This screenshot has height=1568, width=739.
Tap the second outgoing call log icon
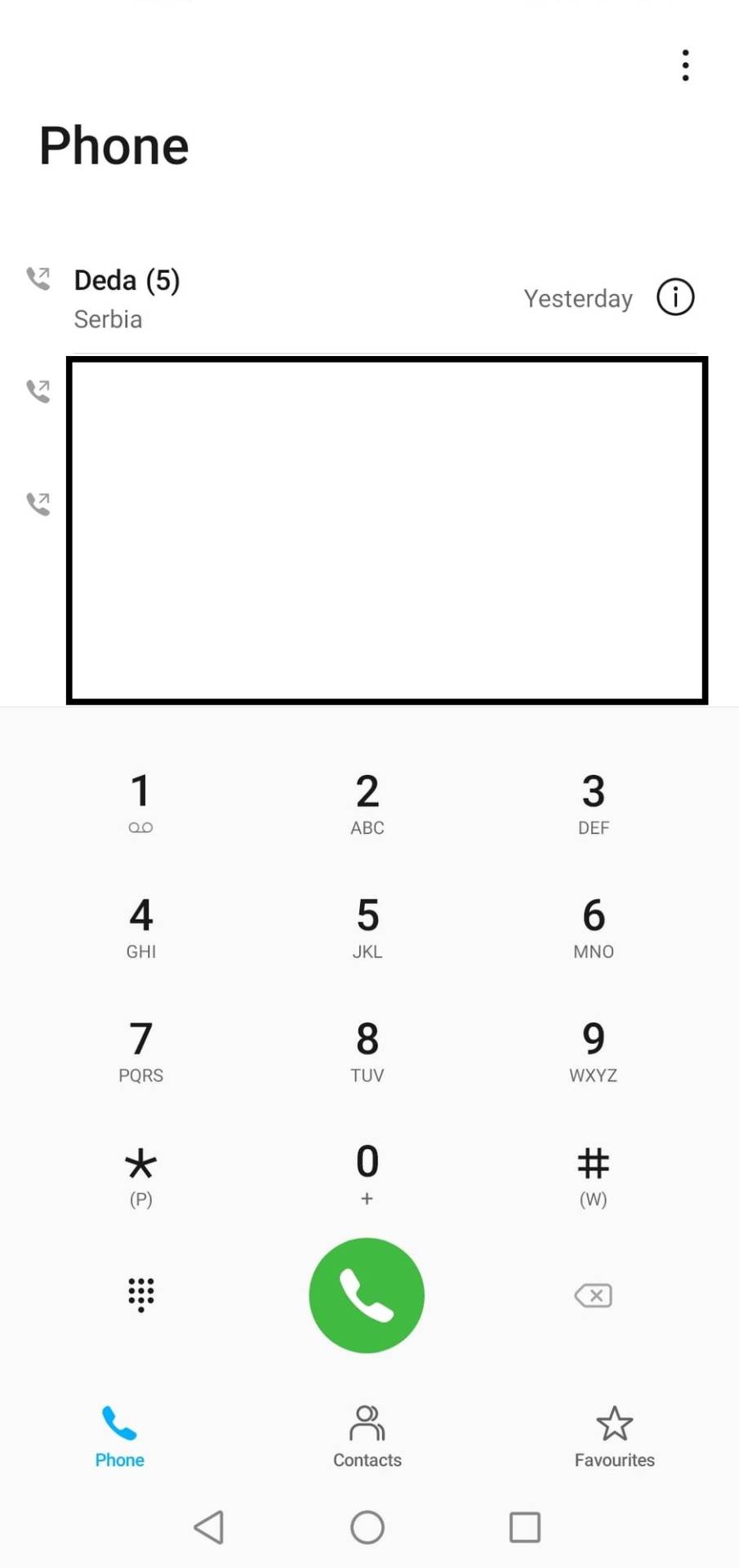pos(37,392)
